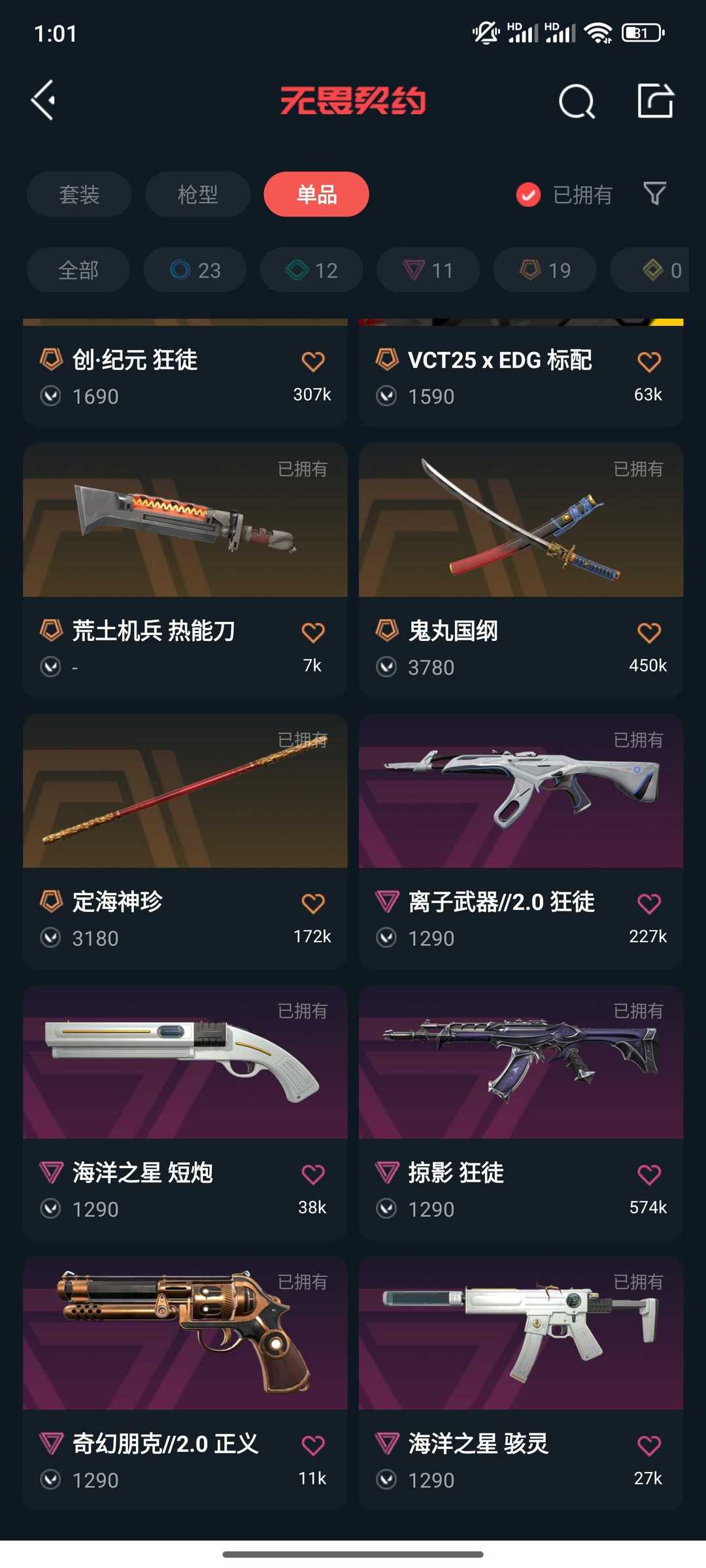Screen dimensions: 706x1568
Task: Like the 荒土机兵 热能刀 skin
Action: (313, 632)
